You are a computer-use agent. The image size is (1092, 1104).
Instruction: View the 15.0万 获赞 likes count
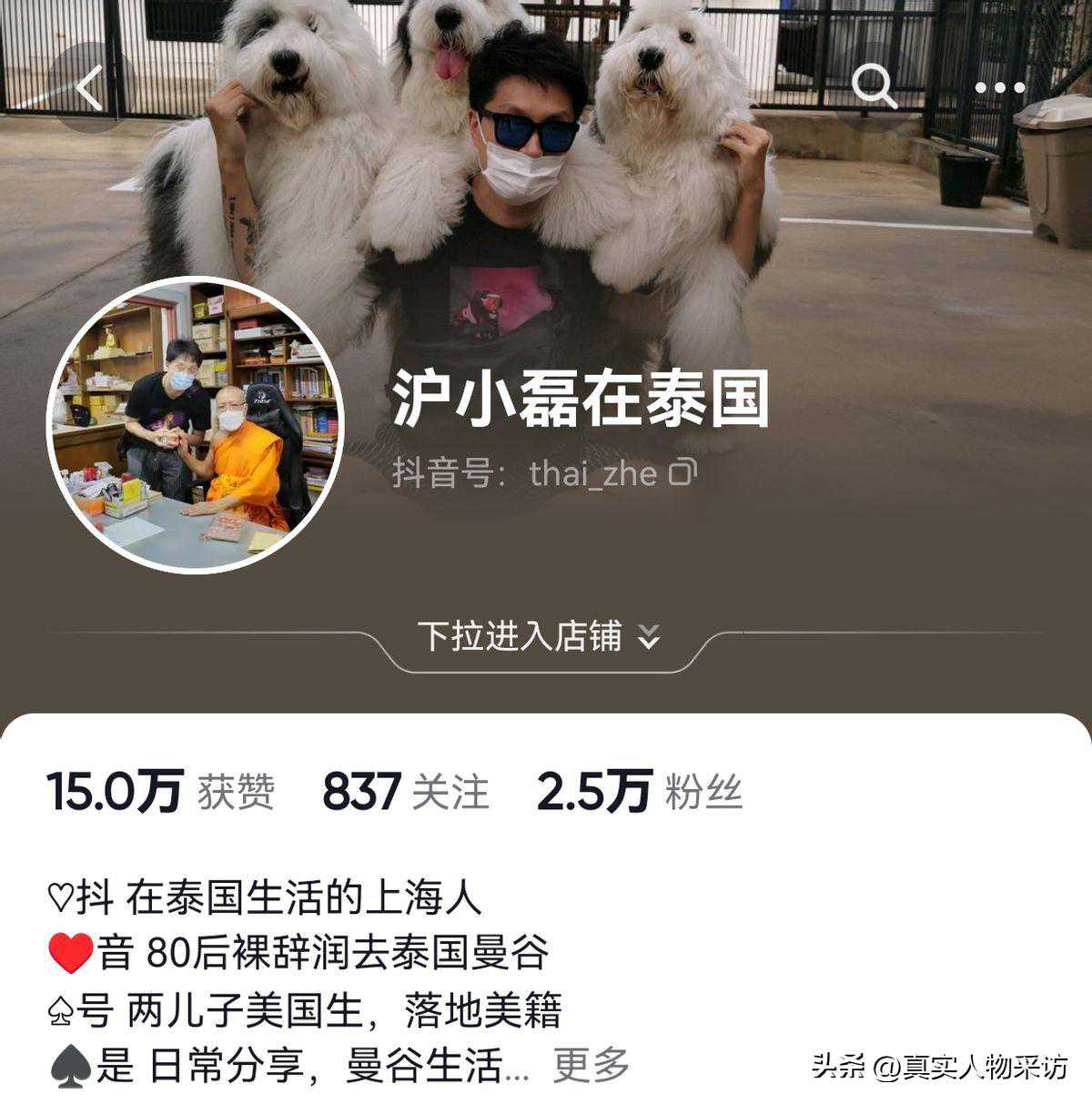(x=160, y=792)
